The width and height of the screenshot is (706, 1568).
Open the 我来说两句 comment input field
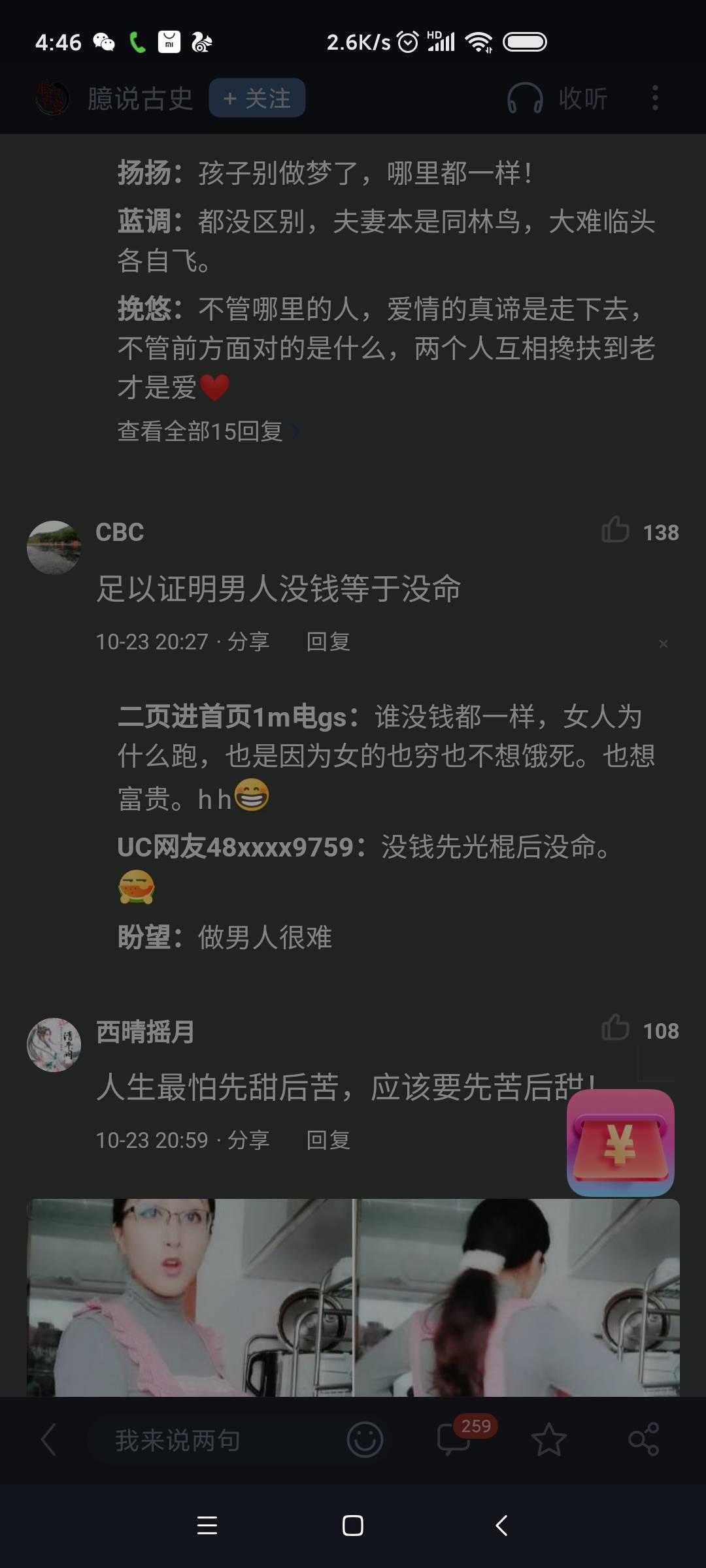coord(178,1440)
